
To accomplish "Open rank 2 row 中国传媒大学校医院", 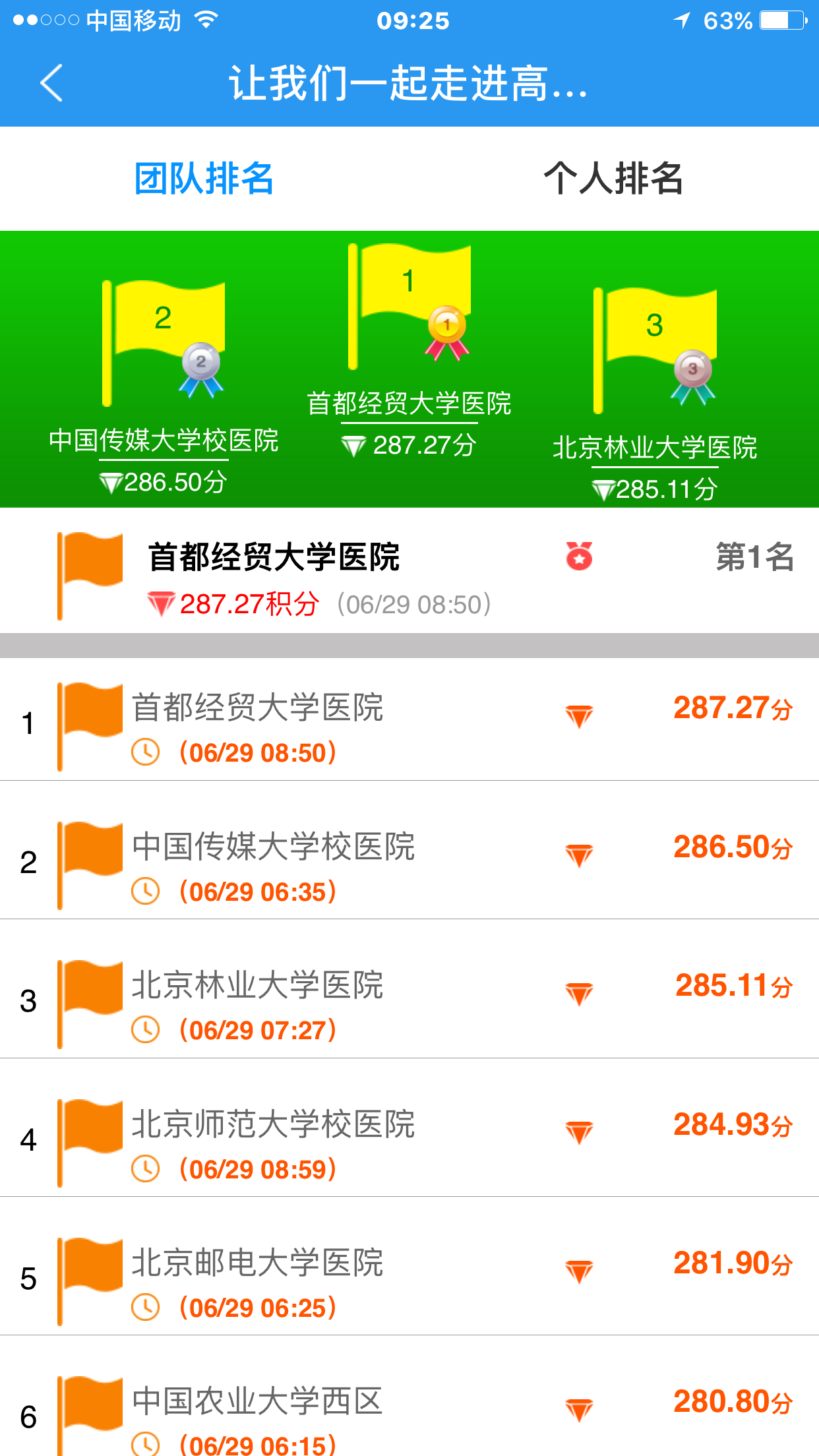I will point(409,861).
